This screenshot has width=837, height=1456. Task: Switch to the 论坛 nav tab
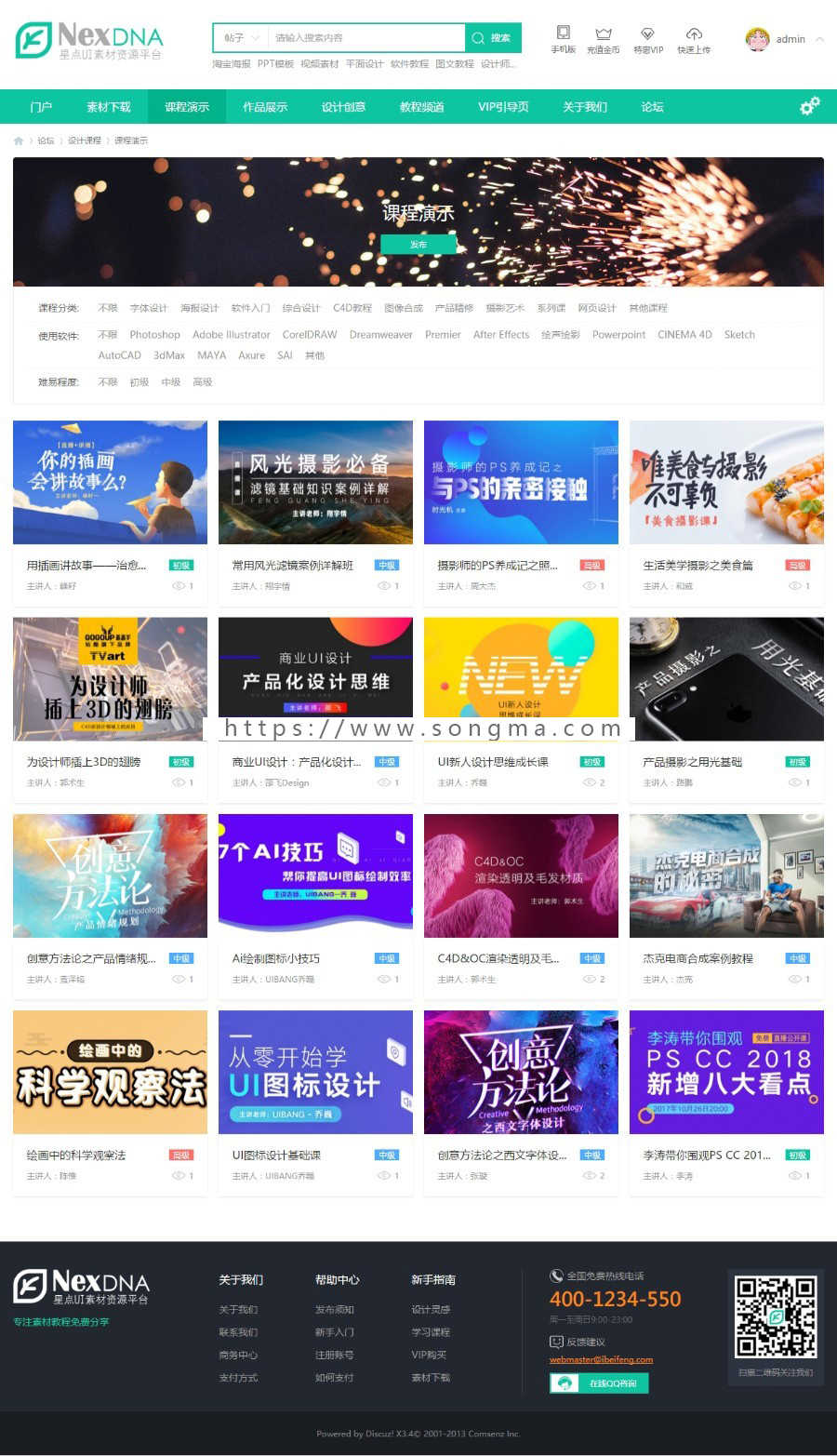pyautogui.click(x=652, y=107)
